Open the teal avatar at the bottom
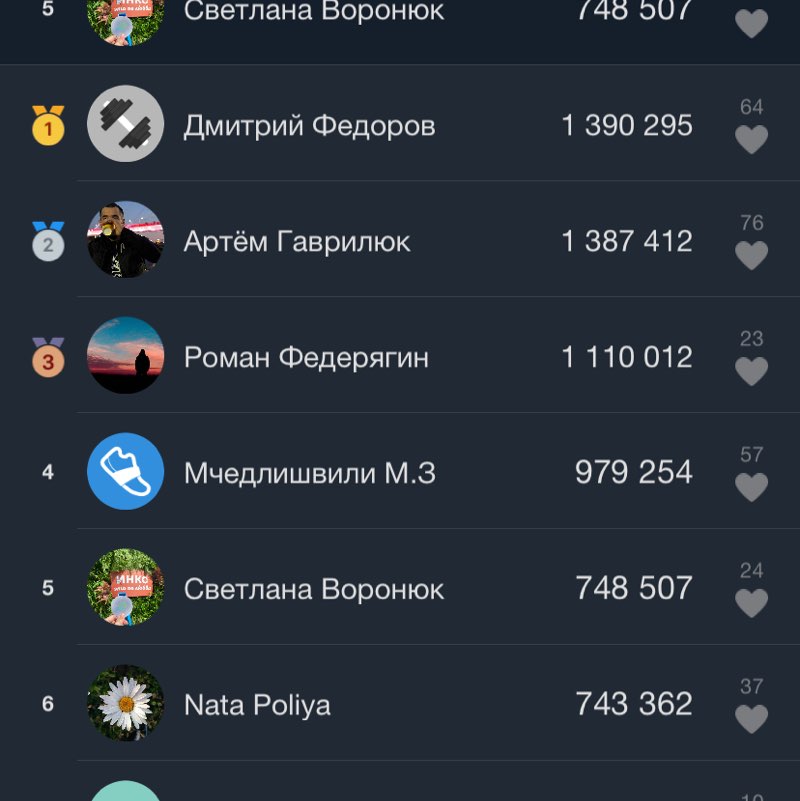800x801 pixels. point(125,793)
